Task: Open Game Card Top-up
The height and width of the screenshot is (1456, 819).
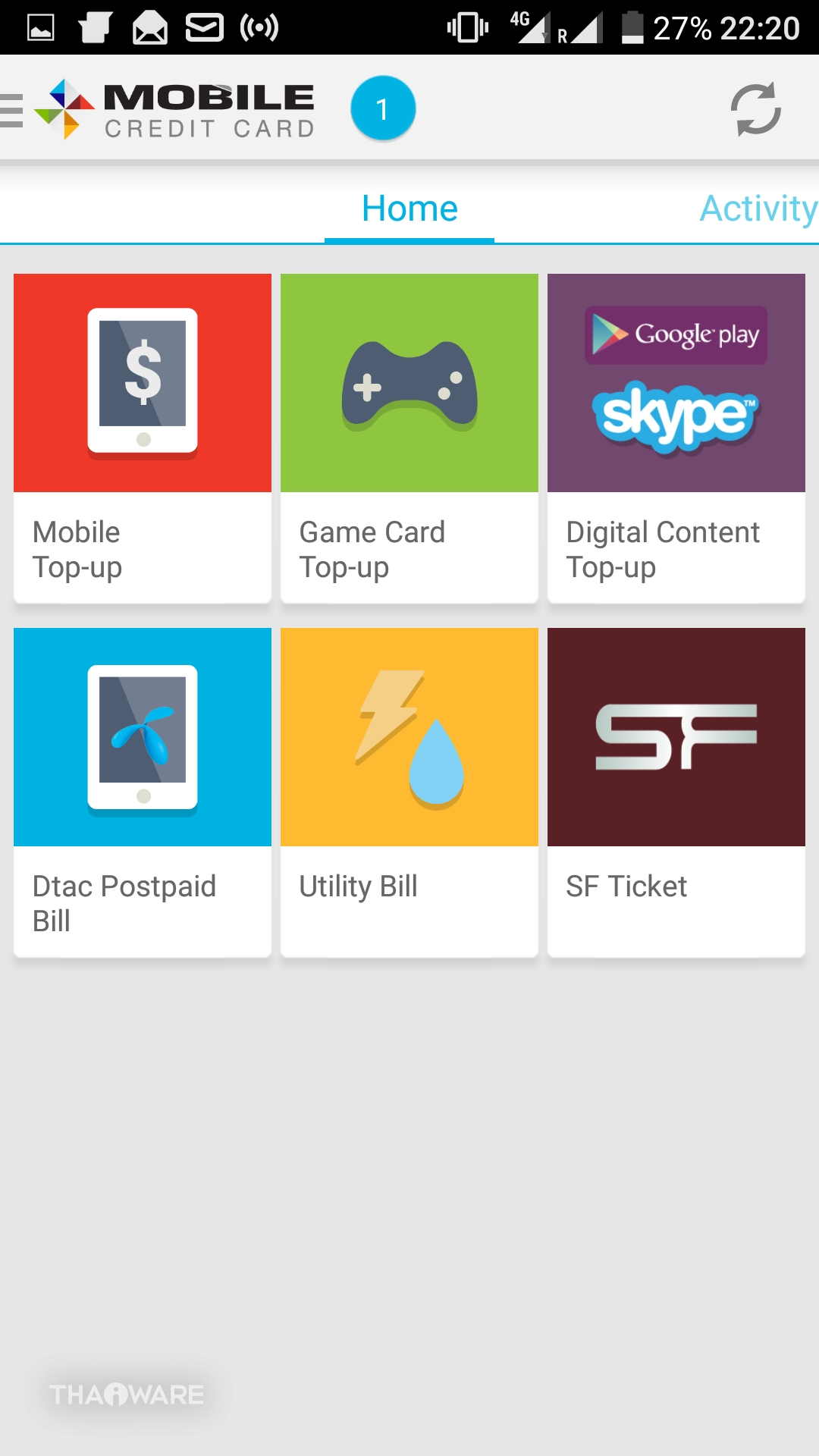Action: (409, 438)
